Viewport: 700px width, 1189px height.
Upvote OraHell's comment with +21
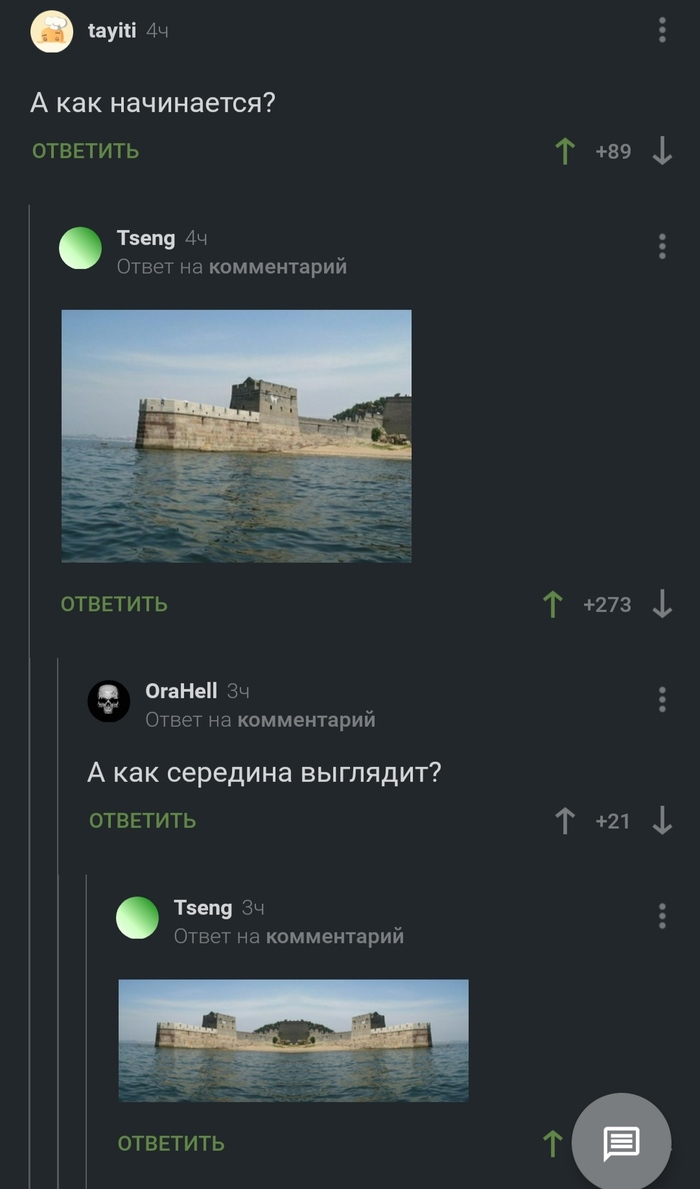click(565, 821)
